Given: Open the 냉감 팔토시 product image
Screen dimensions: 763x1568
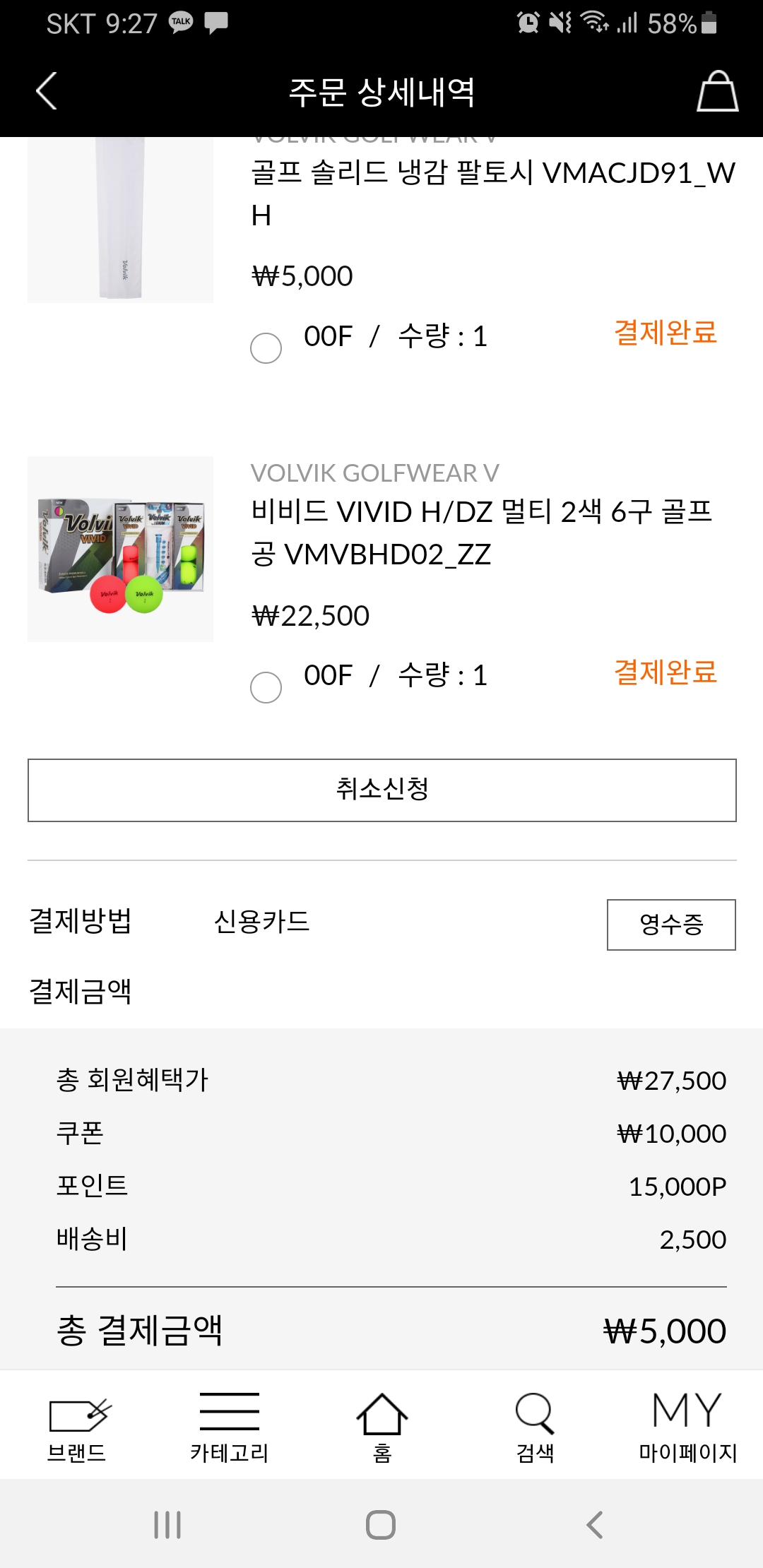Looking at the screenshot, I should (x=120, y=220).
